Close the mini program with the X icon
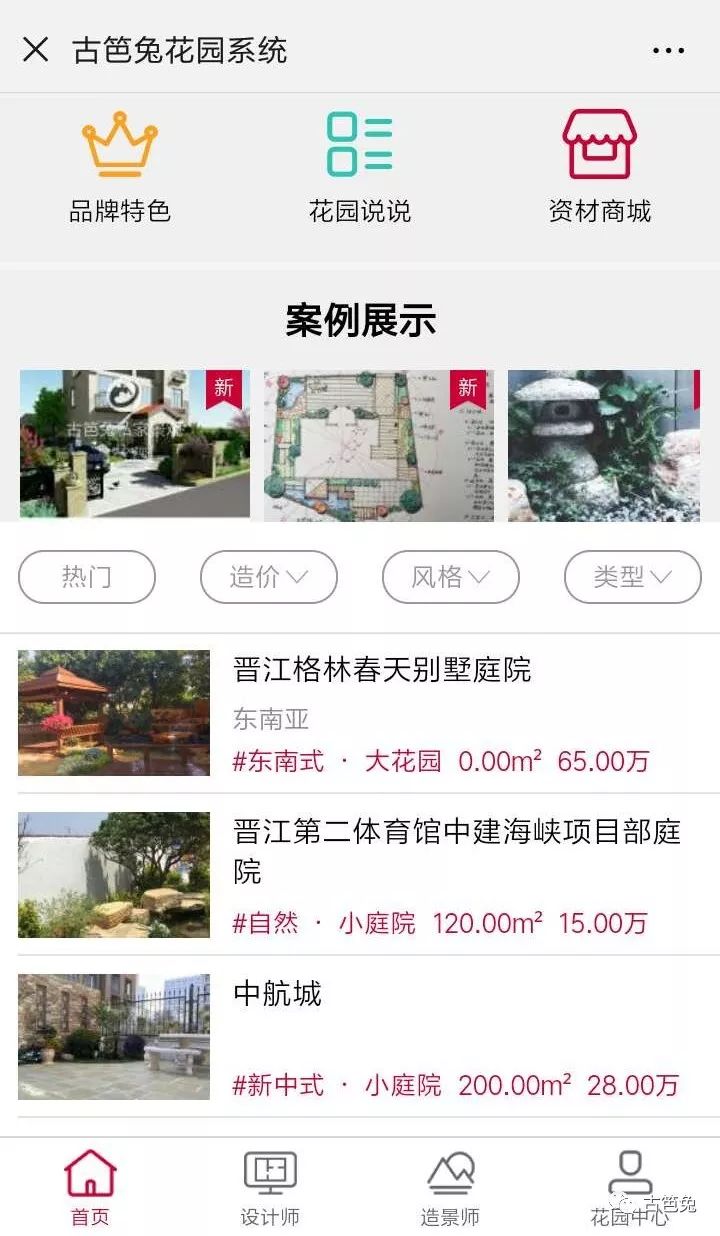The width and height of the screenshot is (720, 1236). 37,49
